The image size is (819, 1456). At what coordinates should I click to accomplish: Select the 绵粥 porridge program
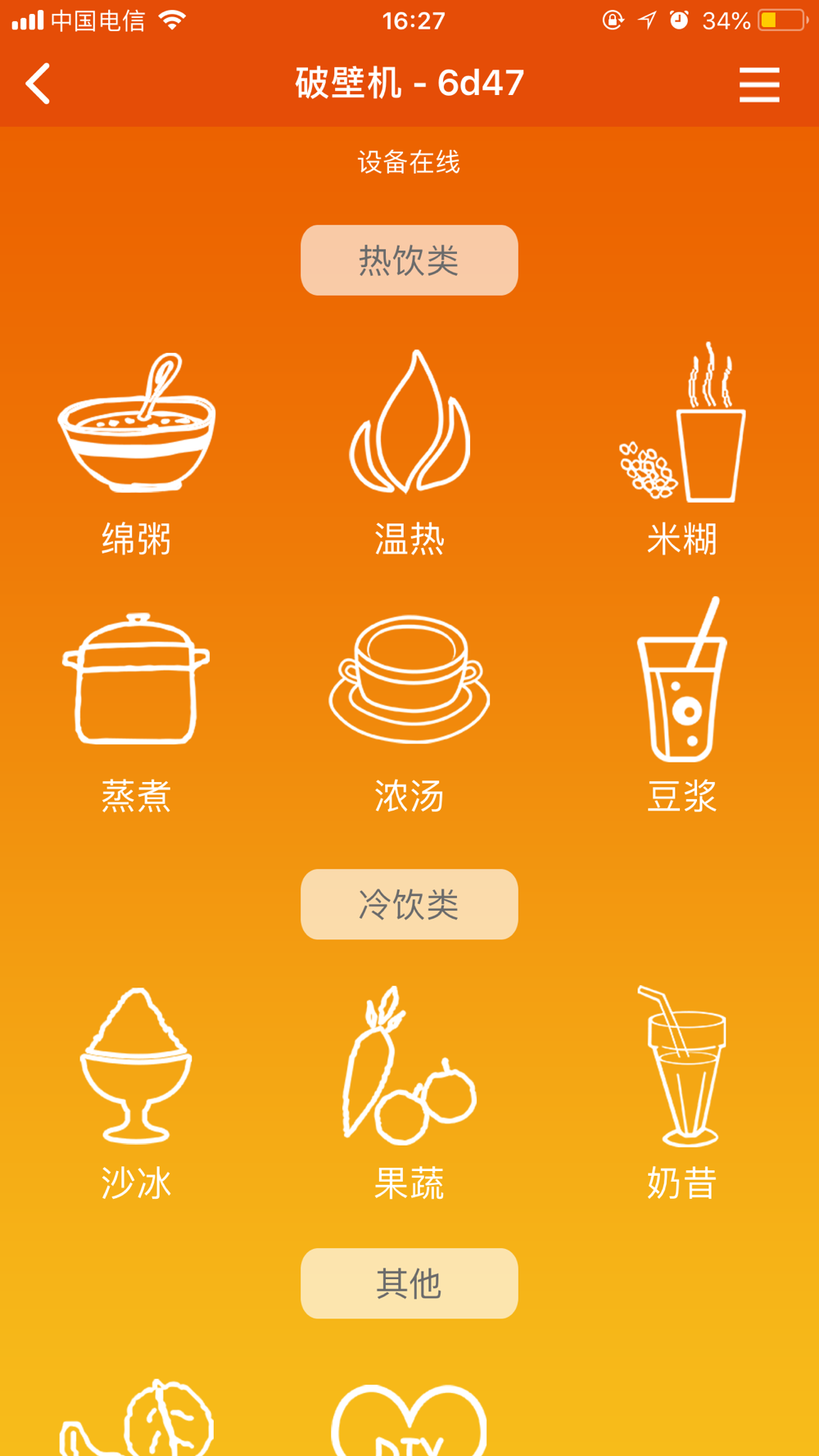point(137,454)
